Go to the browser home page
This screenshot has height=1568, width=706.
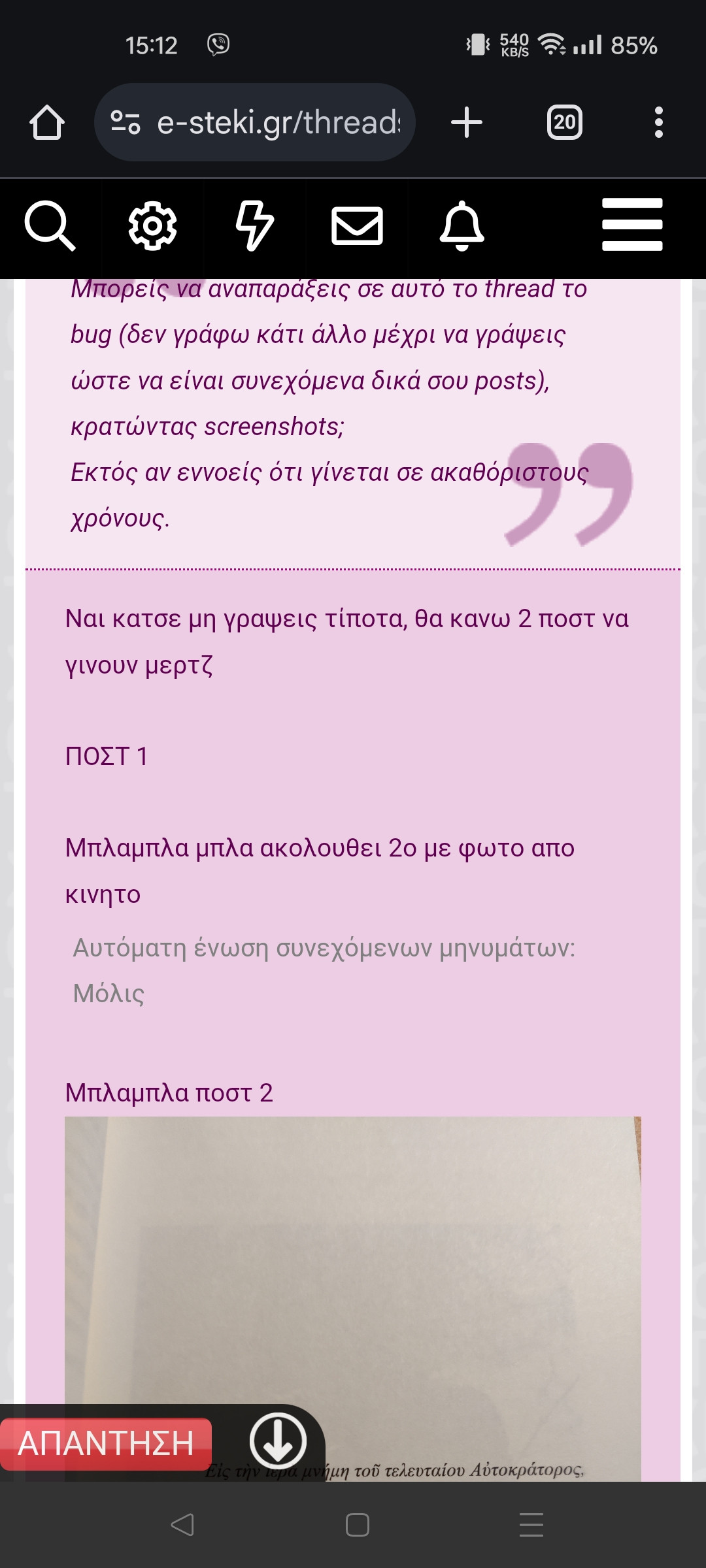click(x=47, y=122)
